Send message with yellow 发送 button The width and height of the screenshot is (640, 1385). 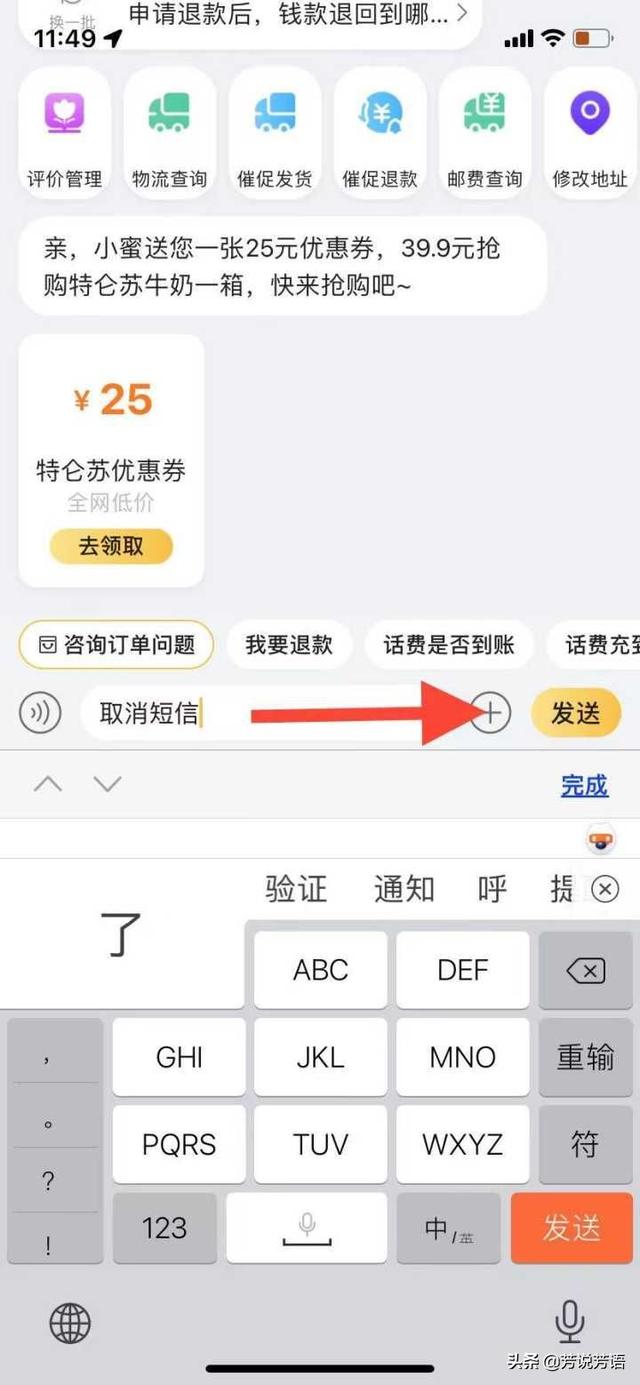pyautogui.click(x=576, y=713)
